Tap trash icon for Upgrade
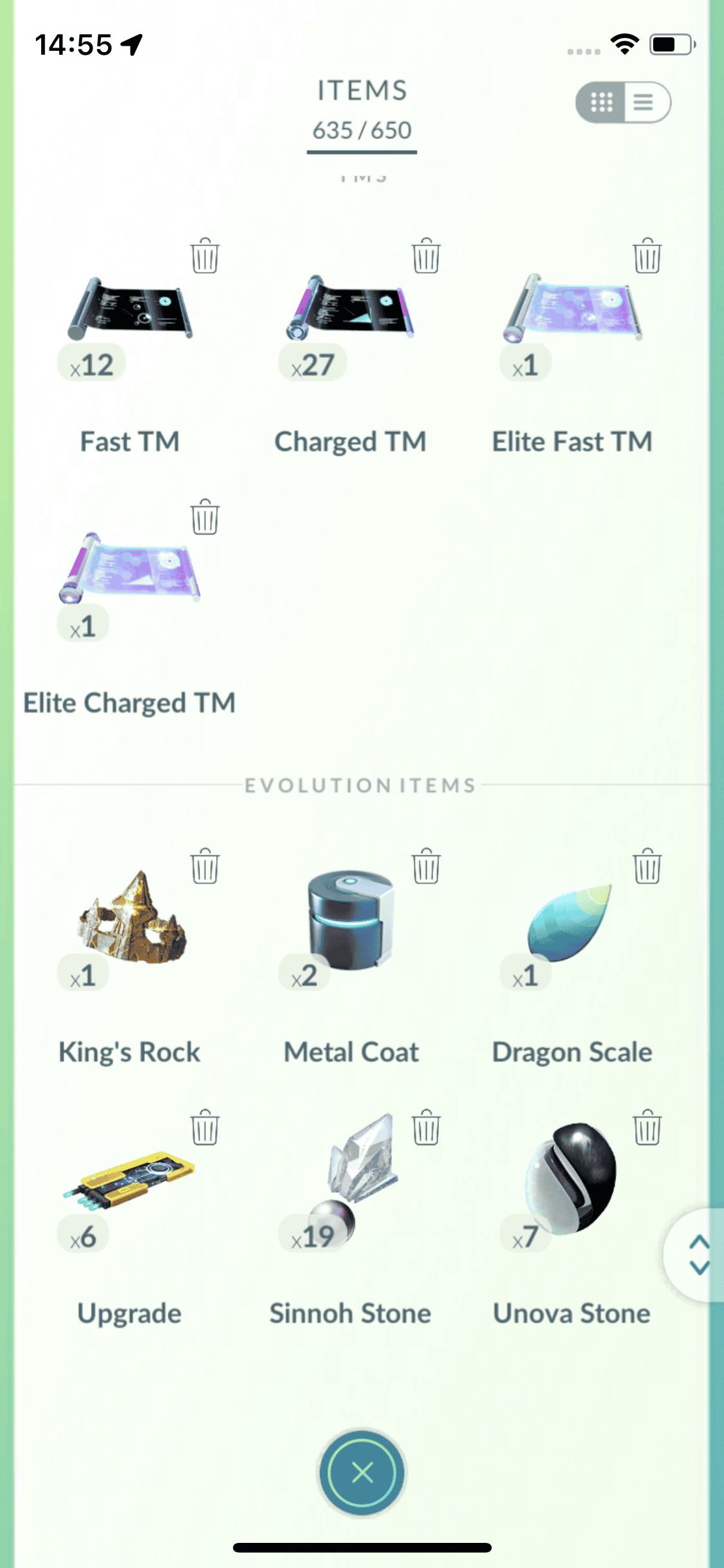 (x=205, y=1127)
